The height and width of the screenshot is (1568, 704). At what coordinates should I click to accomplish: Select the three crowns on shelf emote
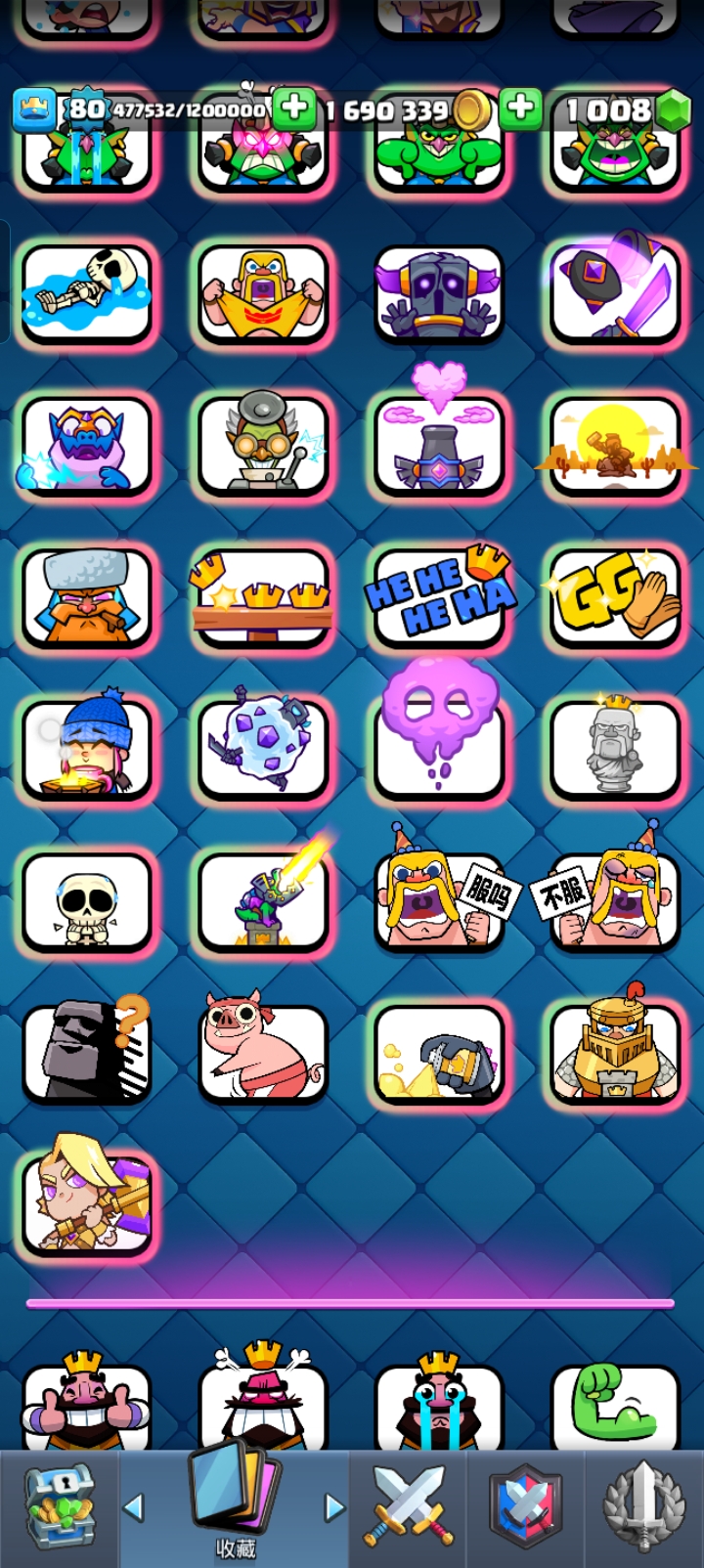point(262,595)
